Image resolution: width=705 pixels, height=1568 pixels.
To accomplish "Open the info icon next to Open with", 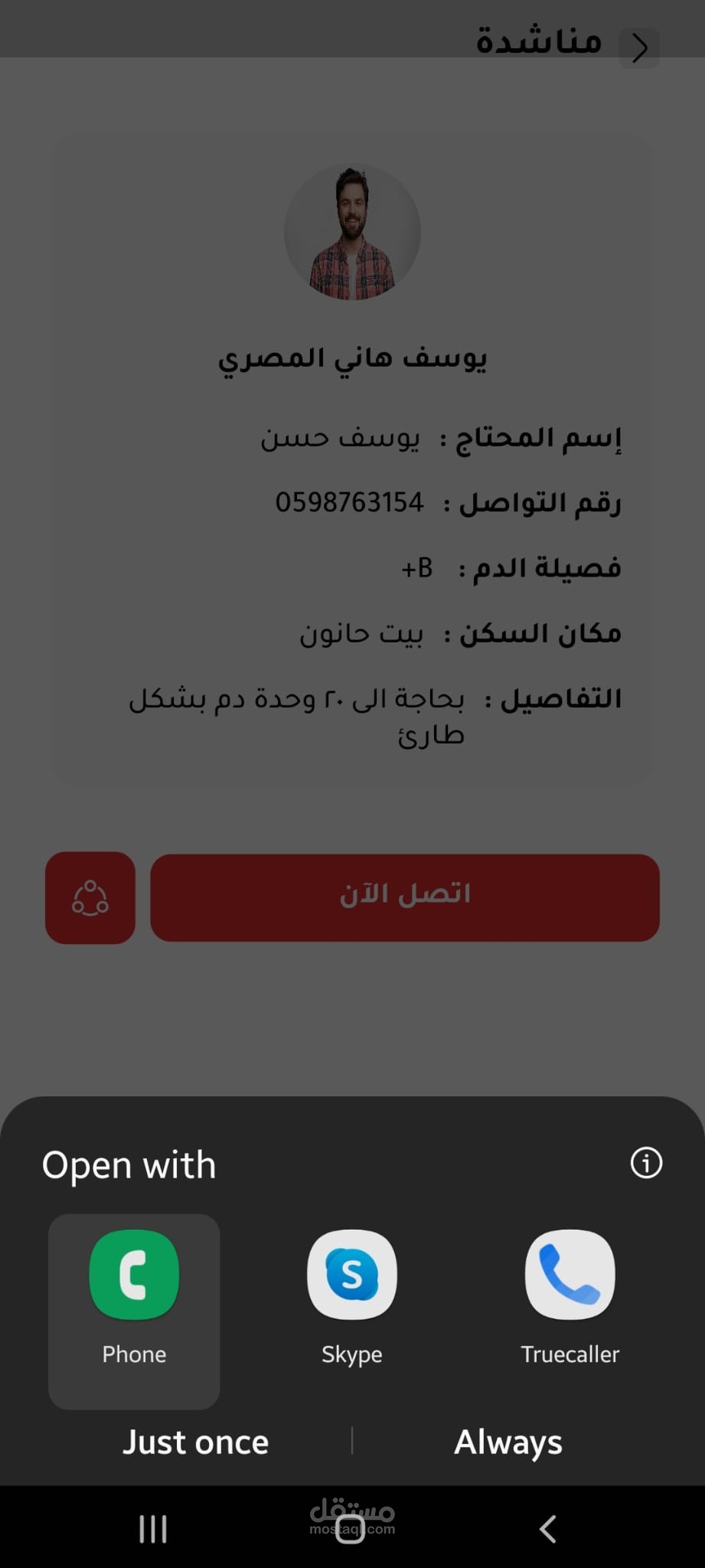I will click(x=646, y=1163).
